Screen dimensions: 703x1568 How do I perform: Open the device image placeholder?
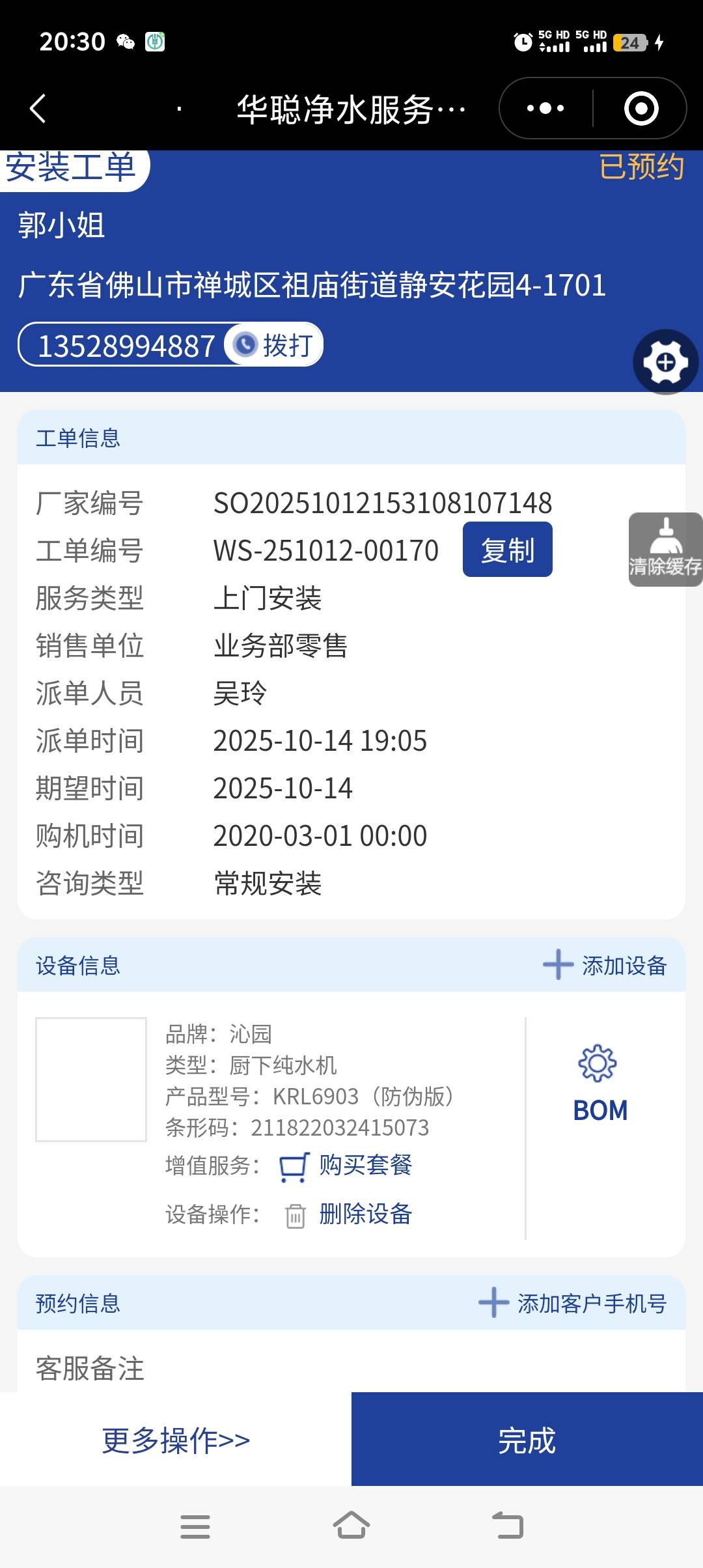point(91,1079)
